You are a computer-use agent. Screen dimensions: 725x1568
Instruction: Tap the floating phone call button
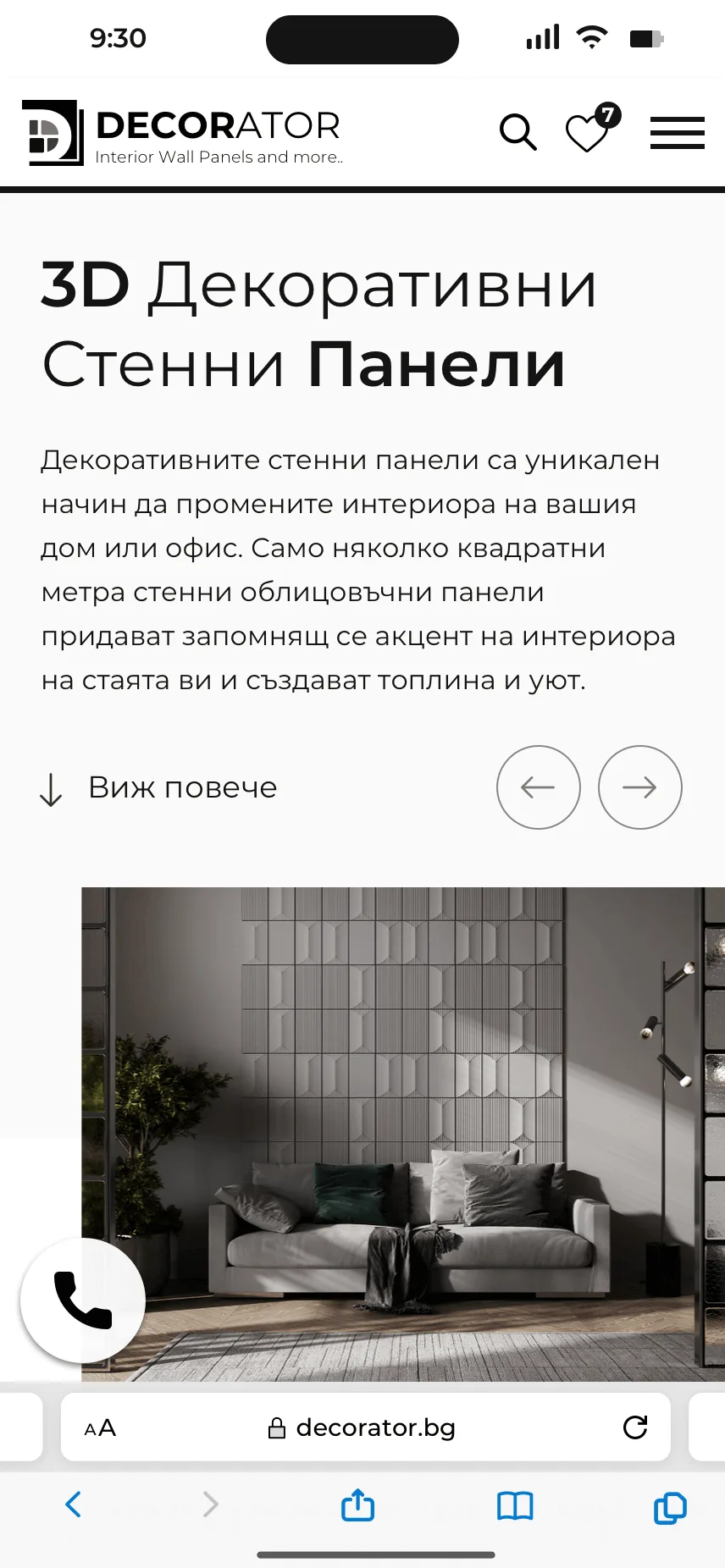83,1300
